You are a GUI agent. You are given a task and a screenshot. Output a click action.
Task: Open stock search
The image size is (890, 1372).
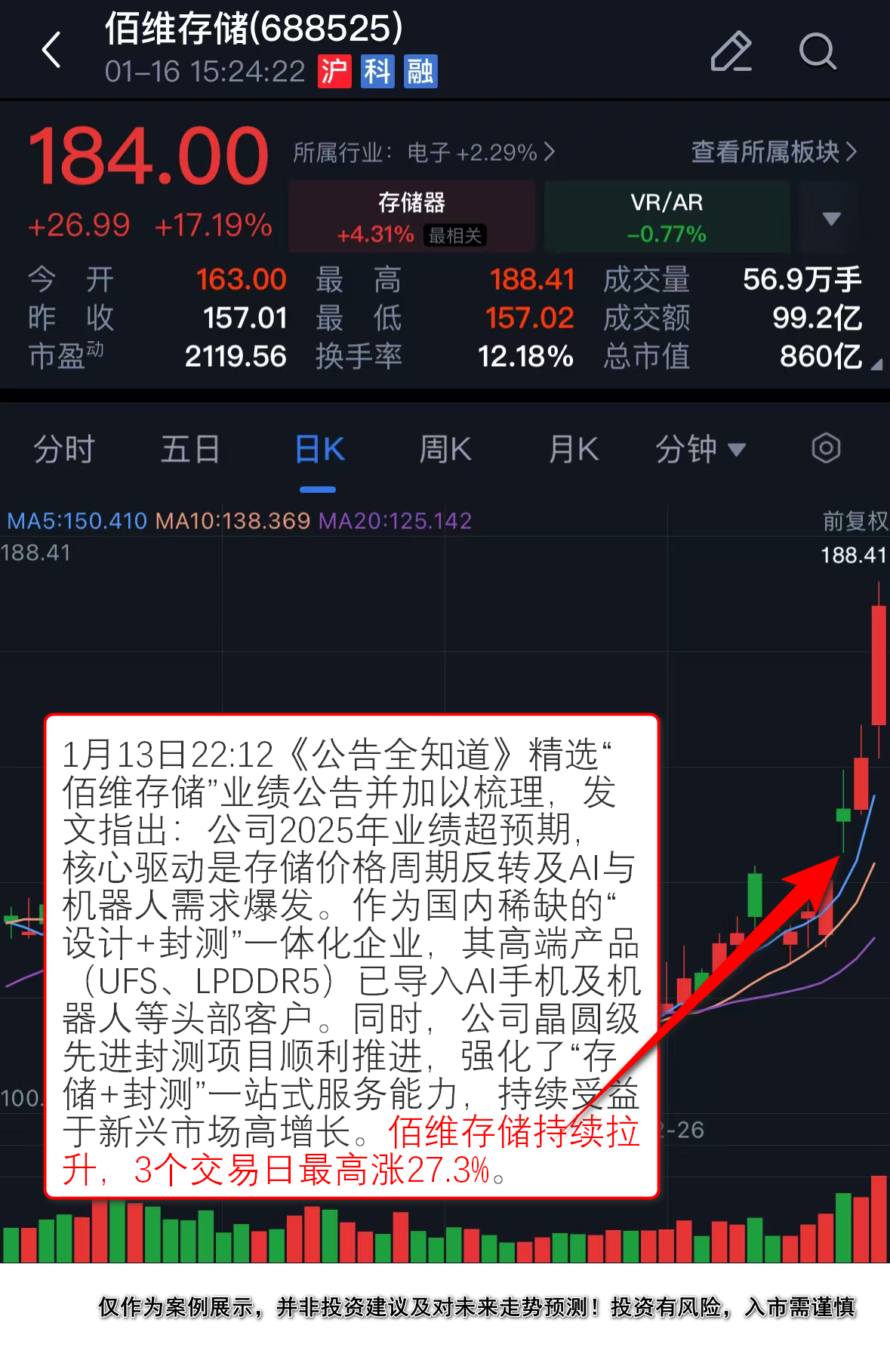pyautogui.click(x=817, y=51)
